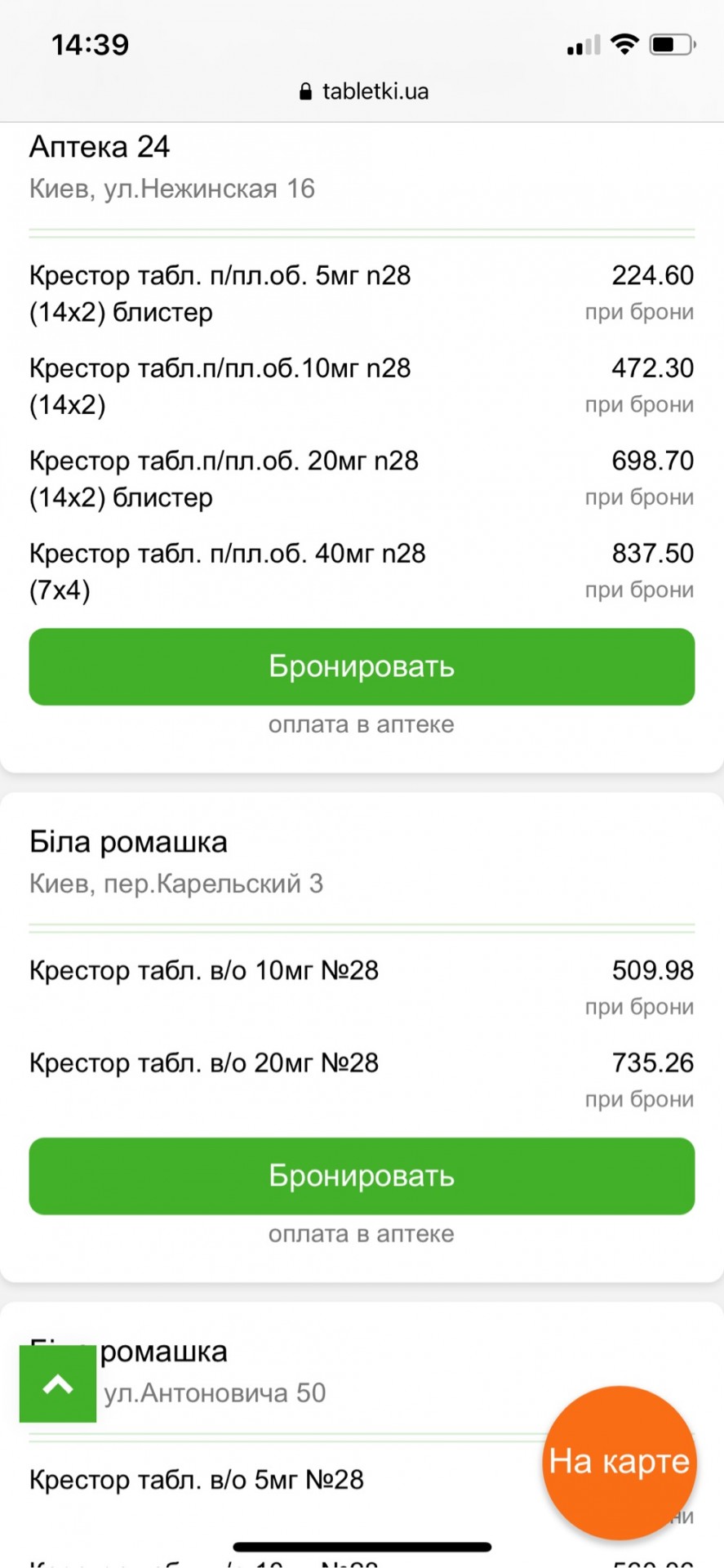Open Біла ромашка pharmacy on пер.Карельский 3

[128, 842]
